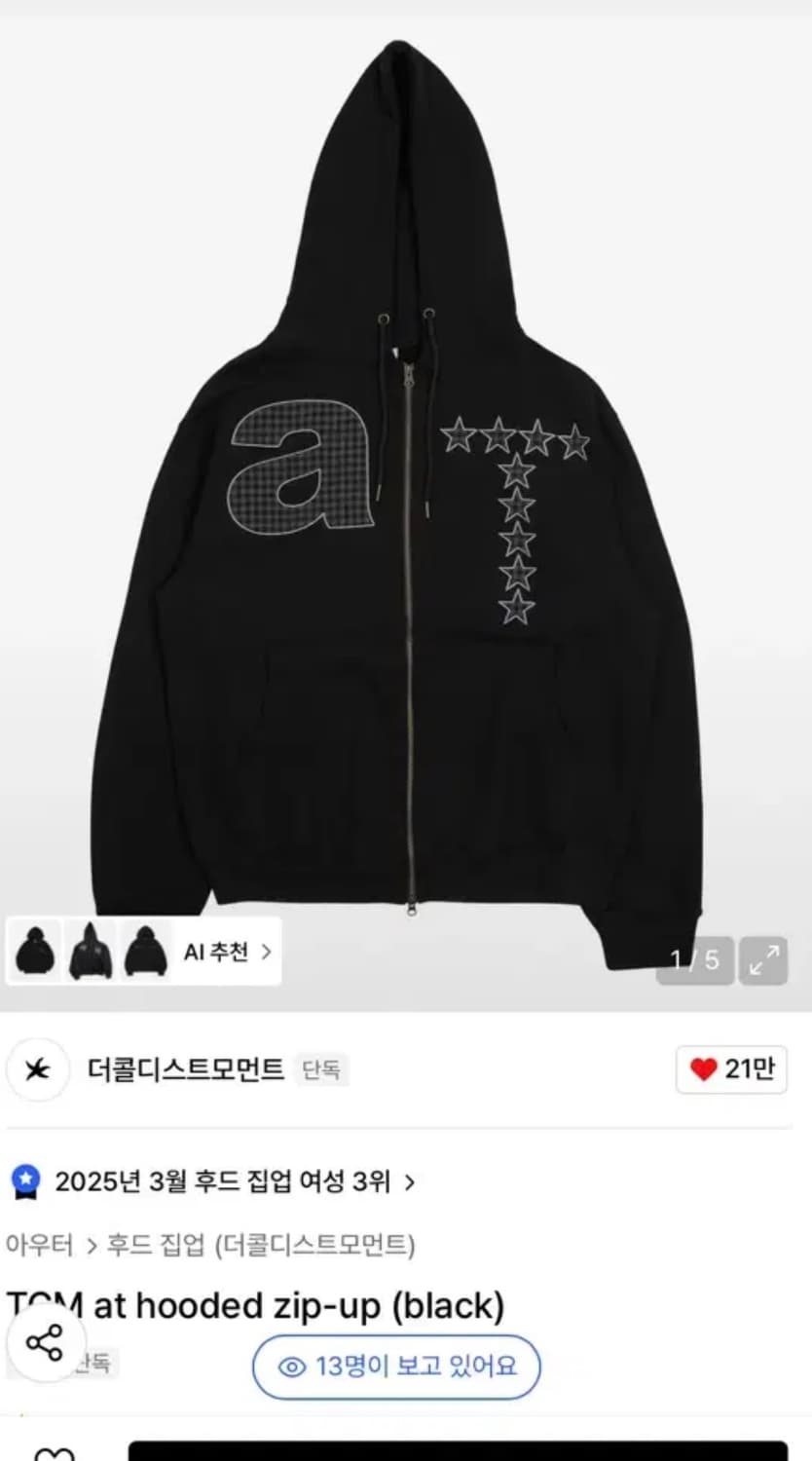Select the brand logo asterisk icon
Screen dimensions: 812x1461
tap(36, 1068)
